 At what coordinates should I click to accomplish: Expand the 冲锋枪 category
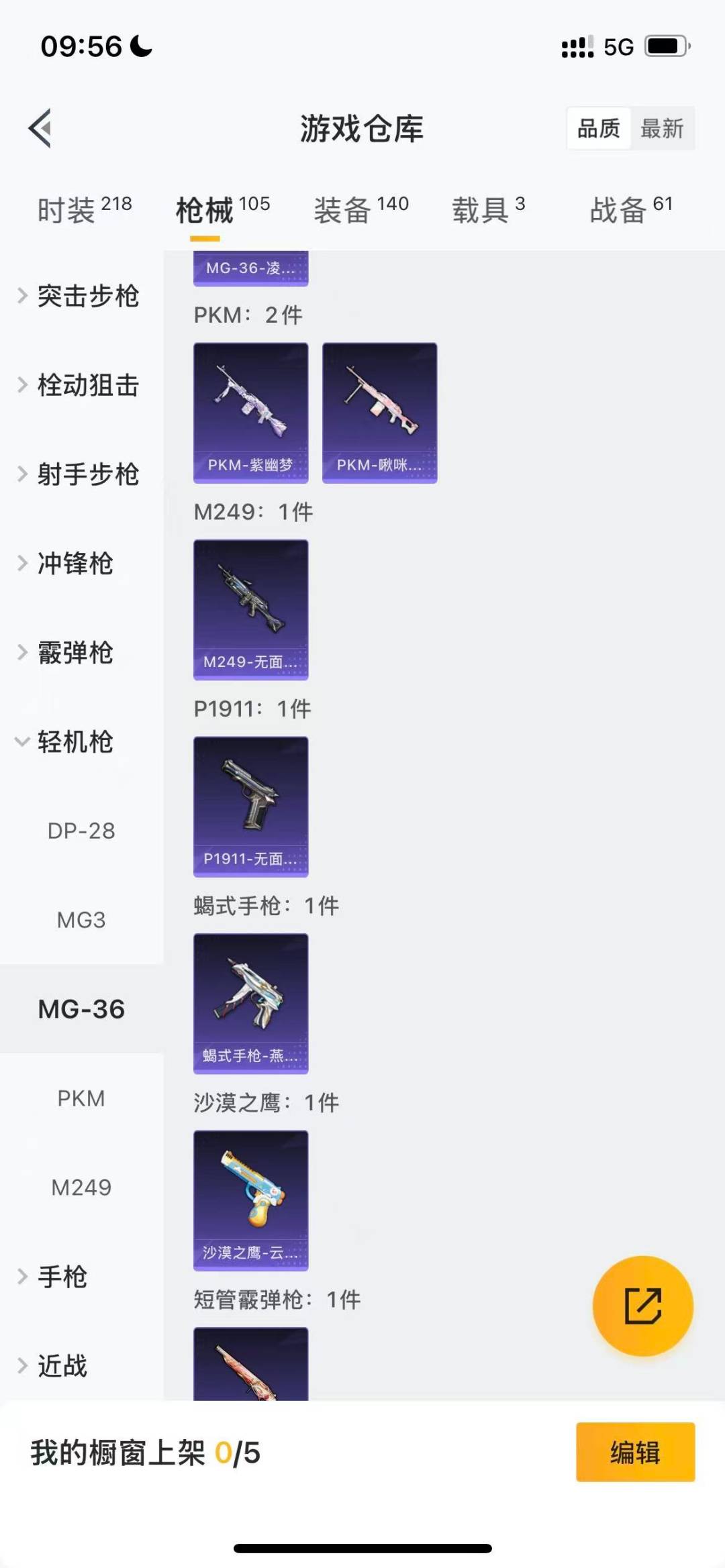coord(74,564)
